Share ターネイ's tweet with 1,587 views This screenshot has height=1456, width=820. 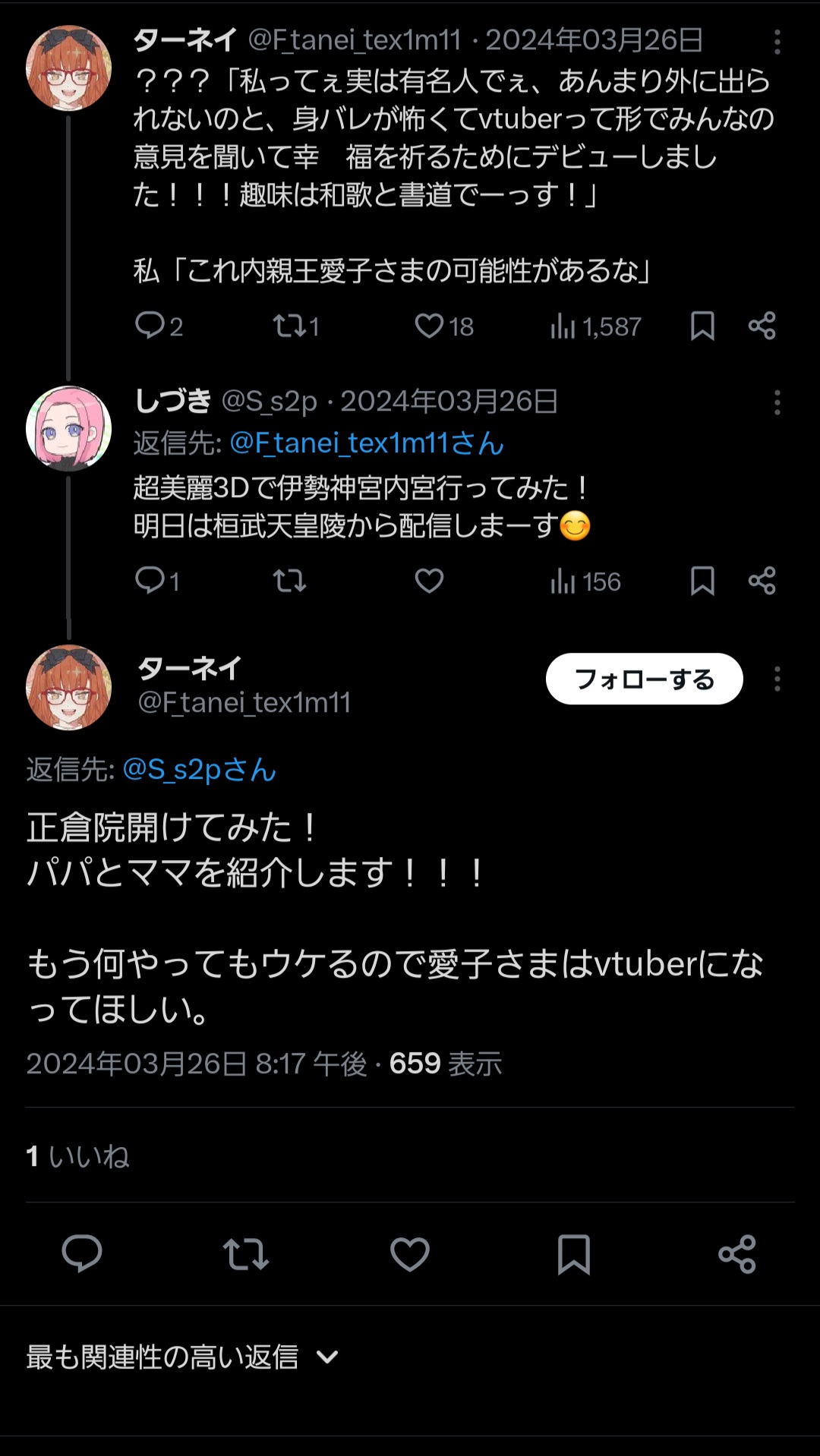click(x=762, y=326)
